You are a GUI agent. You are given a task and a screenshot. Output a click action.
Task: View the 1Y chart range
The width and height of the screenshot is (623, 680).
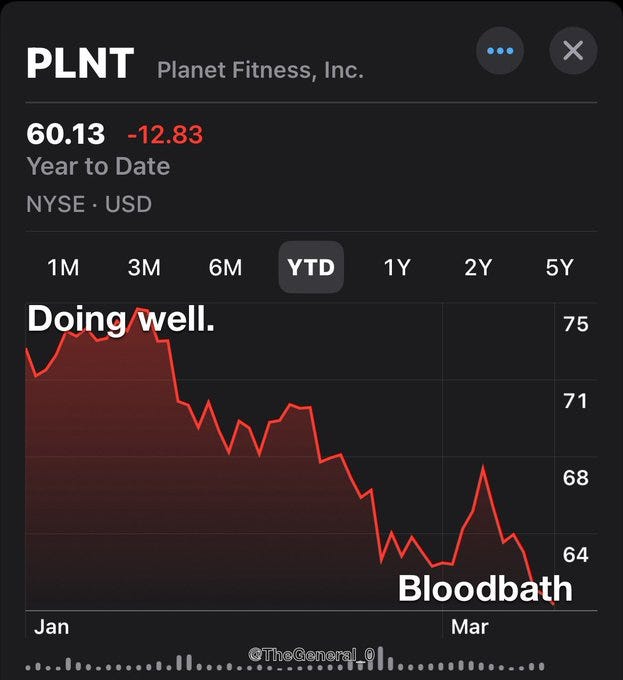[x=397, y=267]
